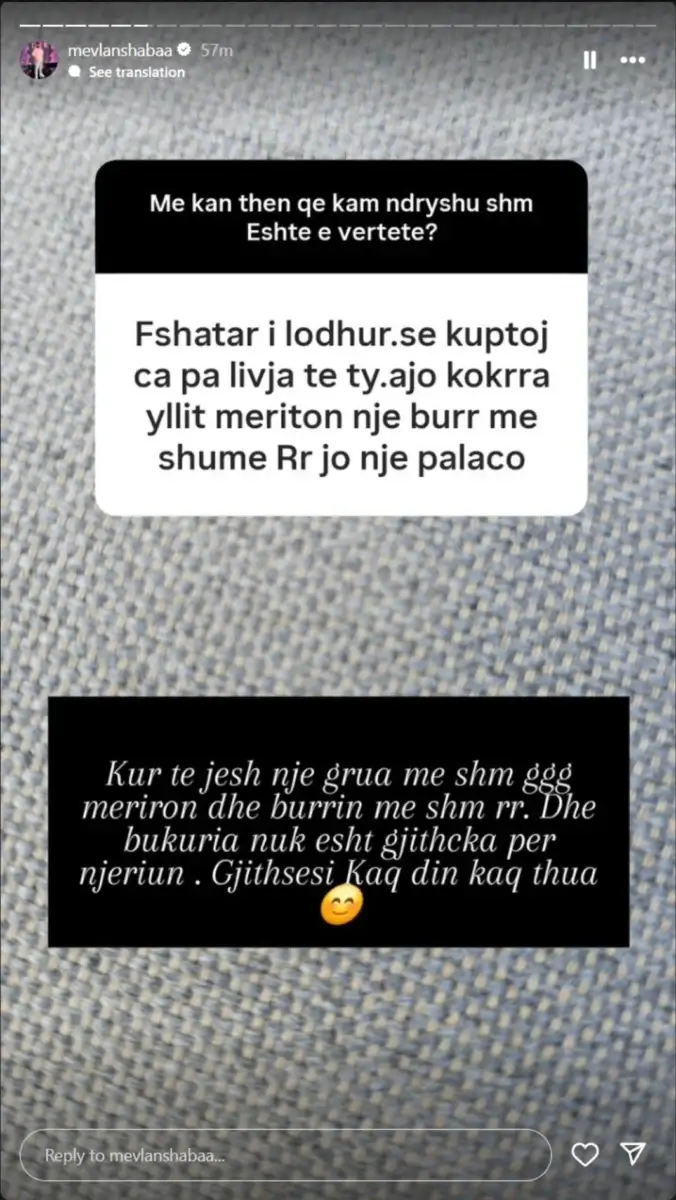Open the three-dot options menu

tap(633, 60)
